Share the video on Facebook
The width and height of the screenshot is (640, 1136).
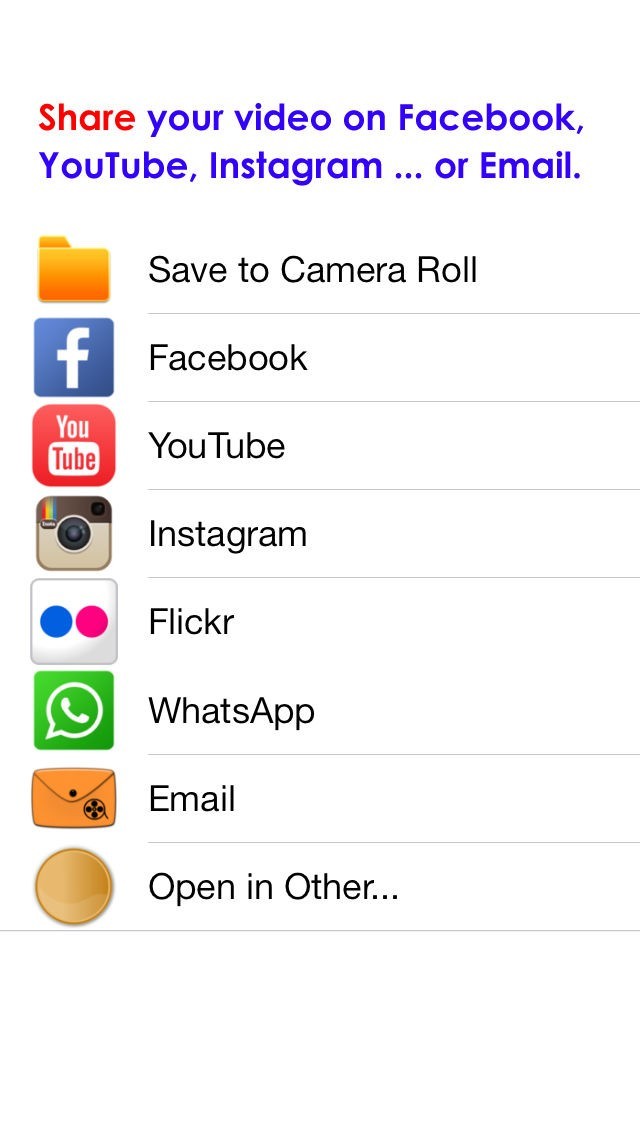pos(228,358)
